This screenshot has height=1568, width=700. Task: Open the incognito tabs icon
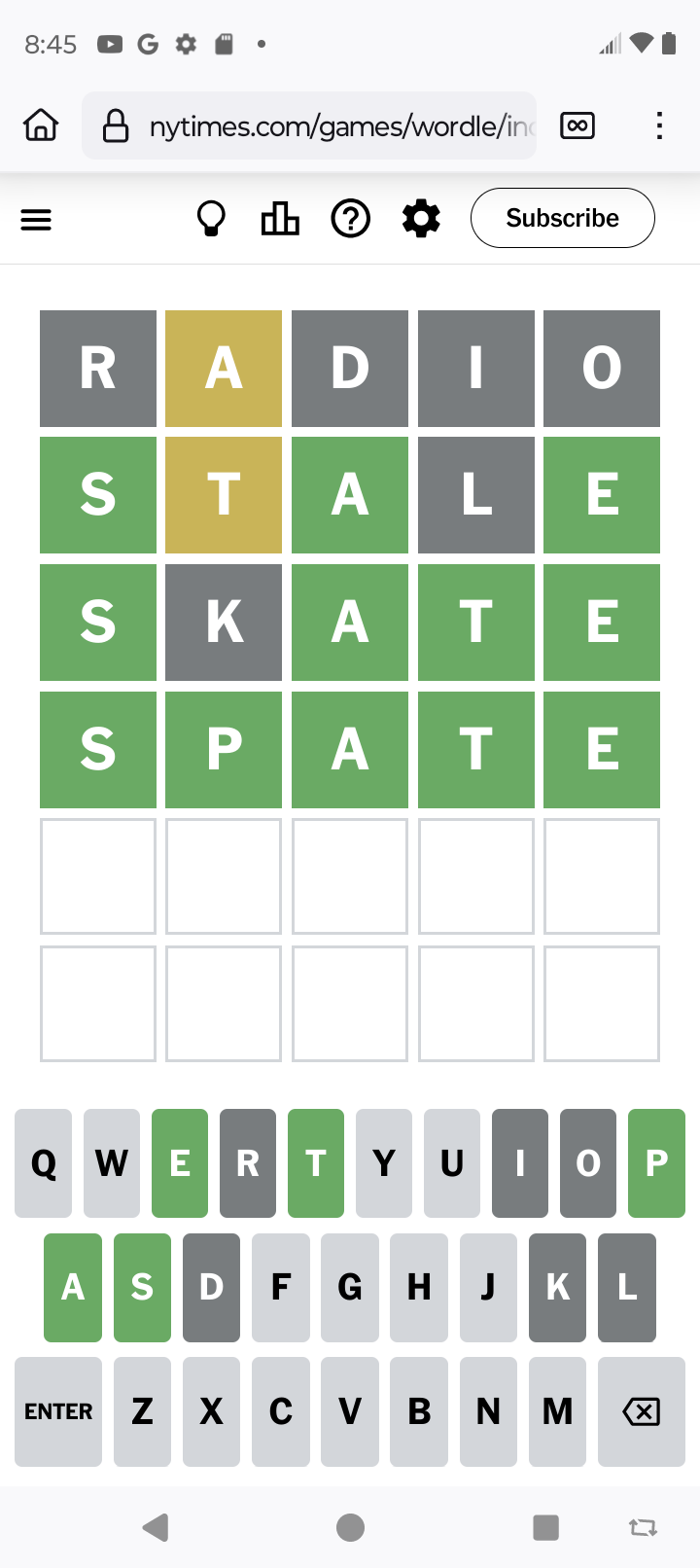(x=577, y=125)
